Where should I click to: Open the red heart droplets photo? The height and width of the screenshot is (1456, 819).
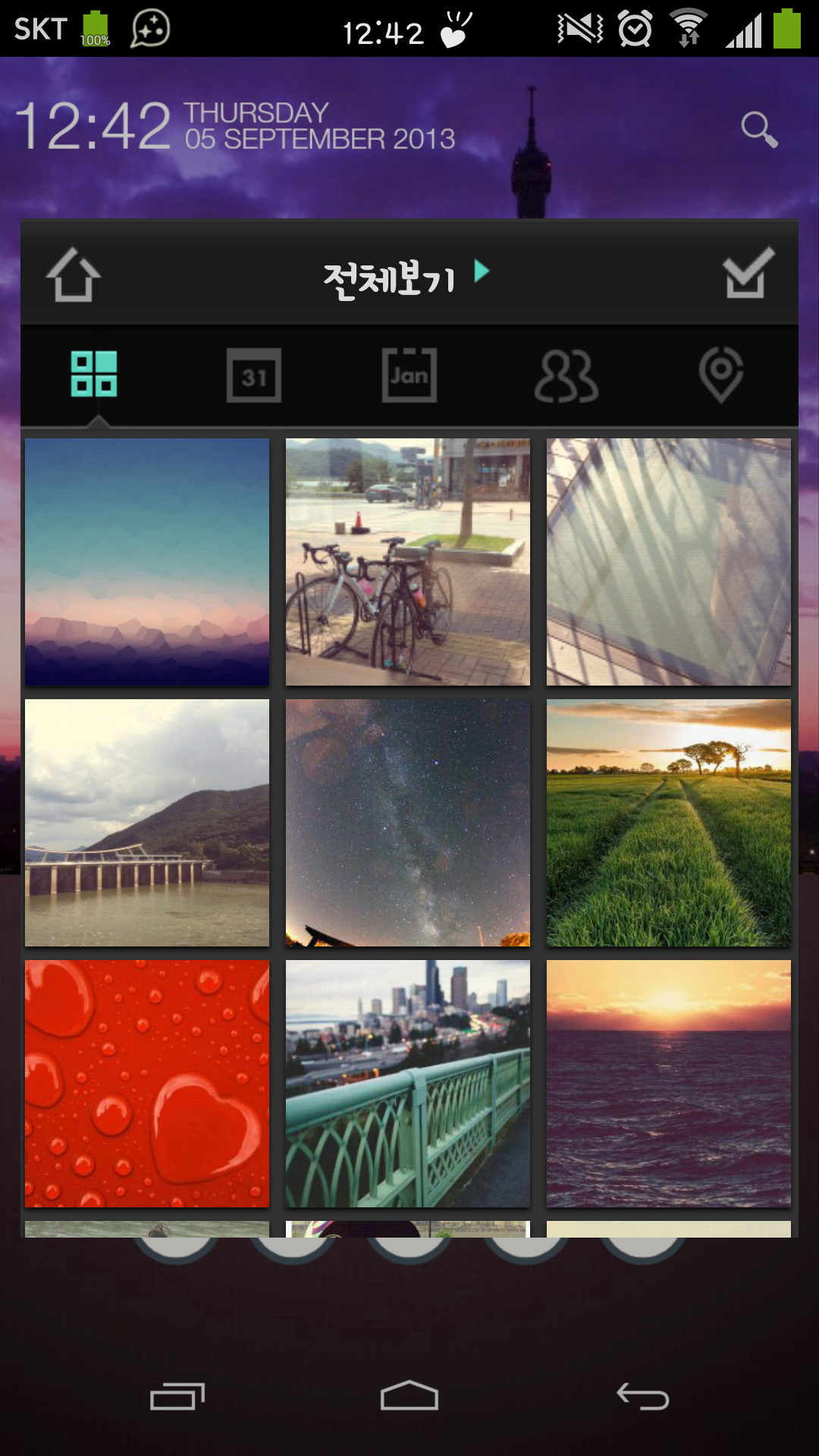[147, 1084]
